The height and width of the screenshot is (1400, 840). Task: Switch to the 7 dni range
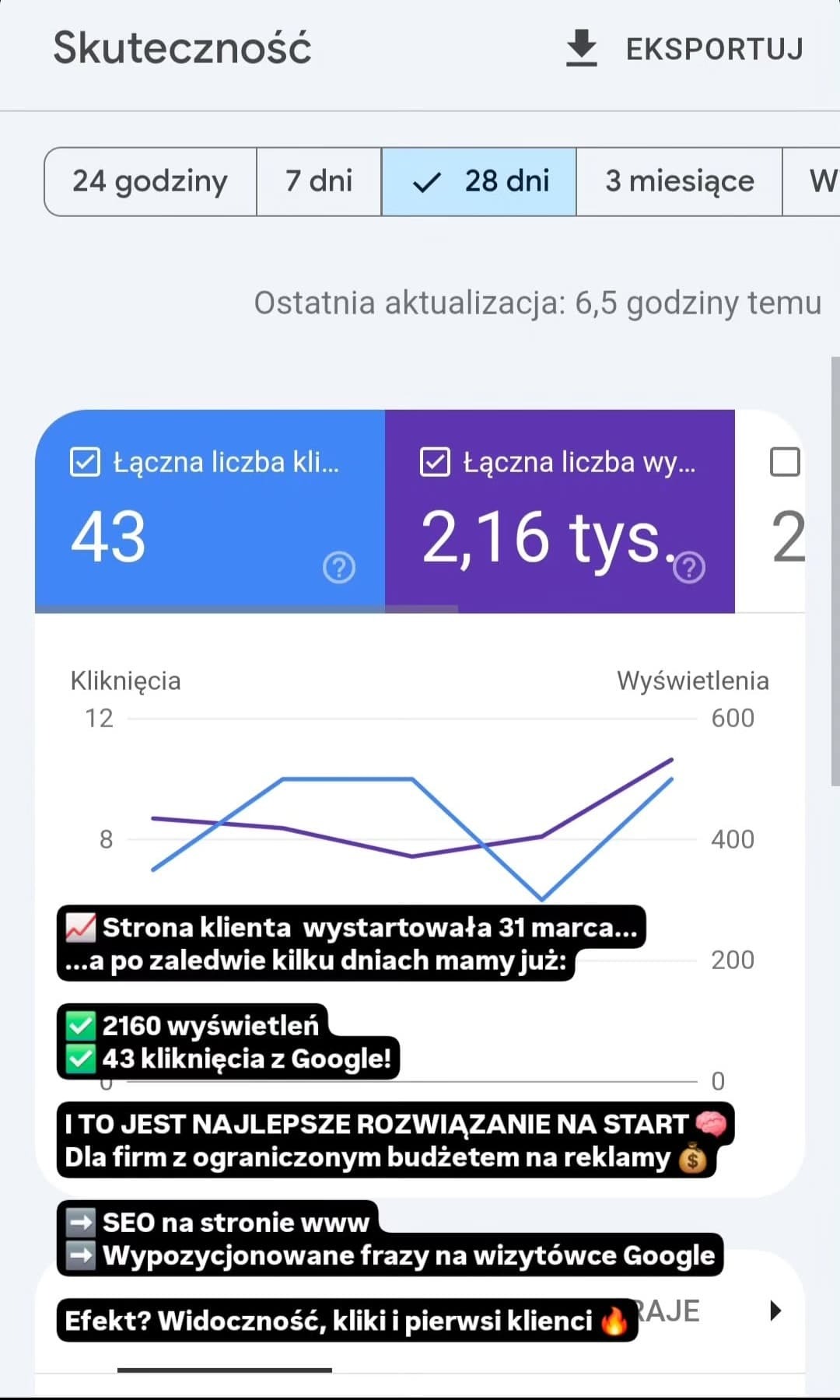tap(318, 182)
